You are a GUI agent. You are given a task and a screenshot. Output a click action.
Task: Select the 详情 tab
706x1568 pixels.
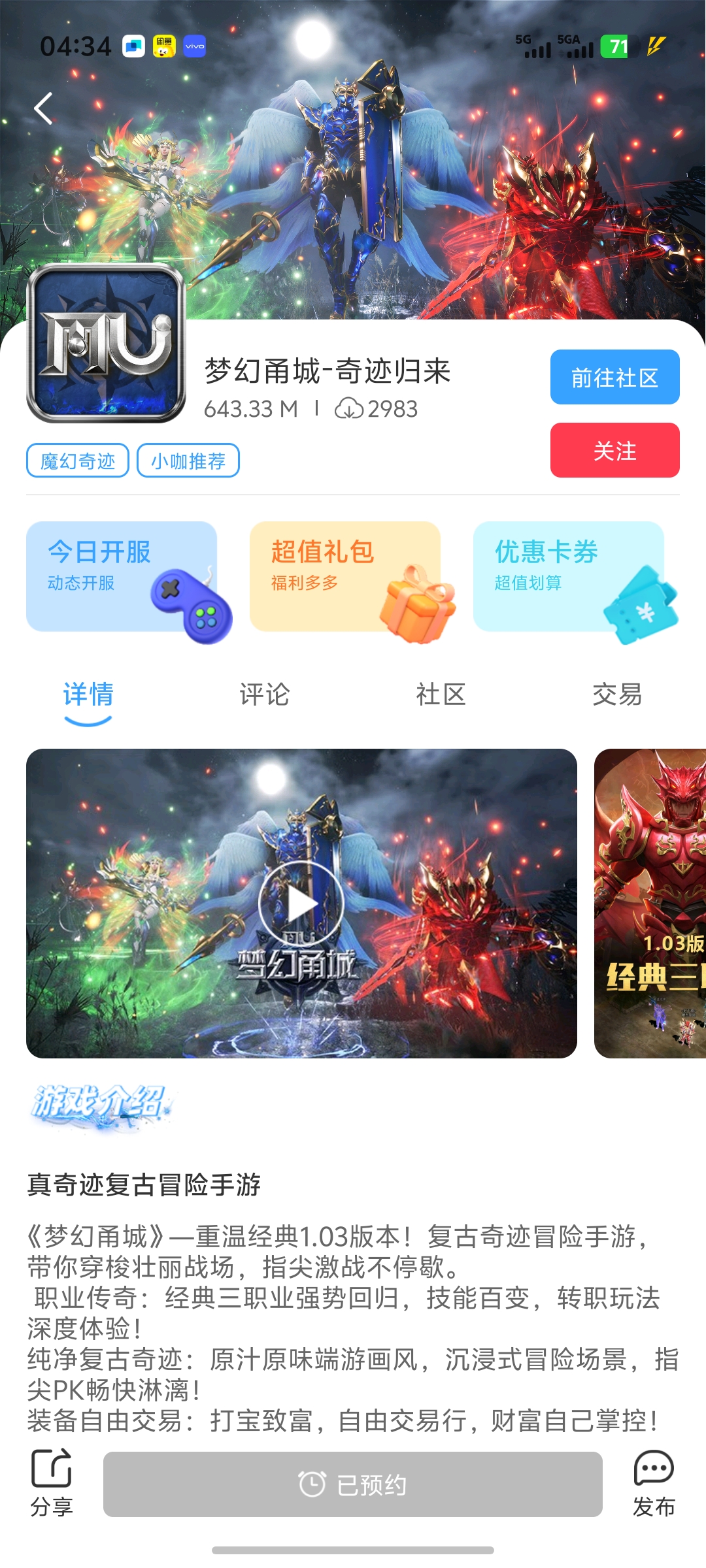coord(88,694)
